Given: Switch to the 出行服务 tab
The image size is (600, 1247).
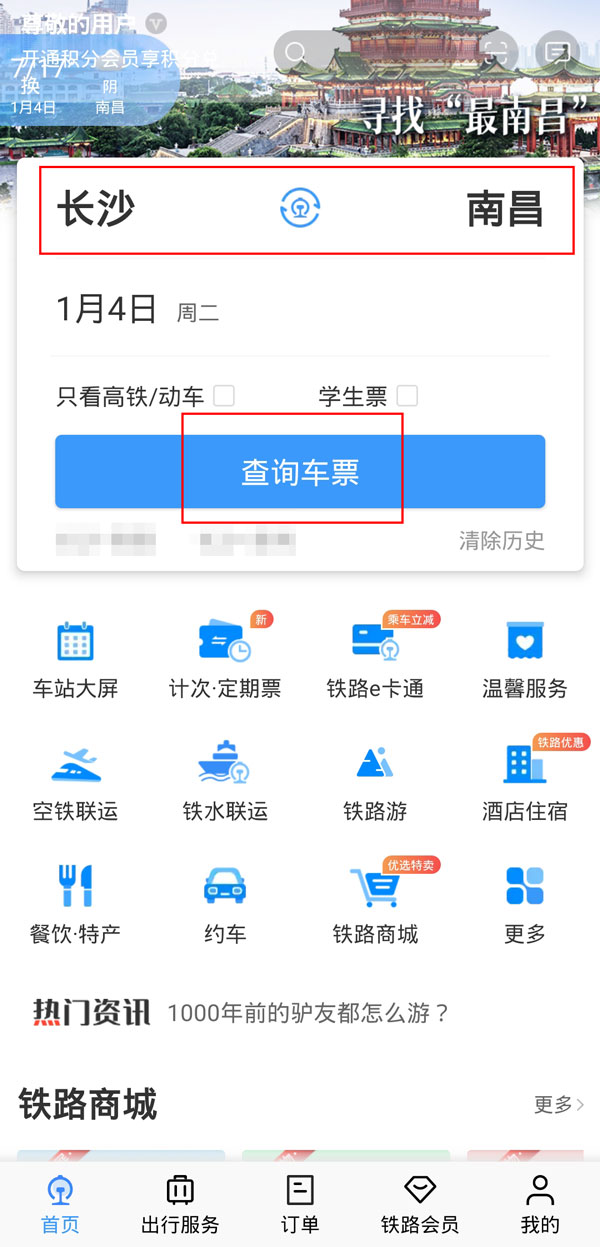Looking at the screenshot, I should click(180, 1204).
